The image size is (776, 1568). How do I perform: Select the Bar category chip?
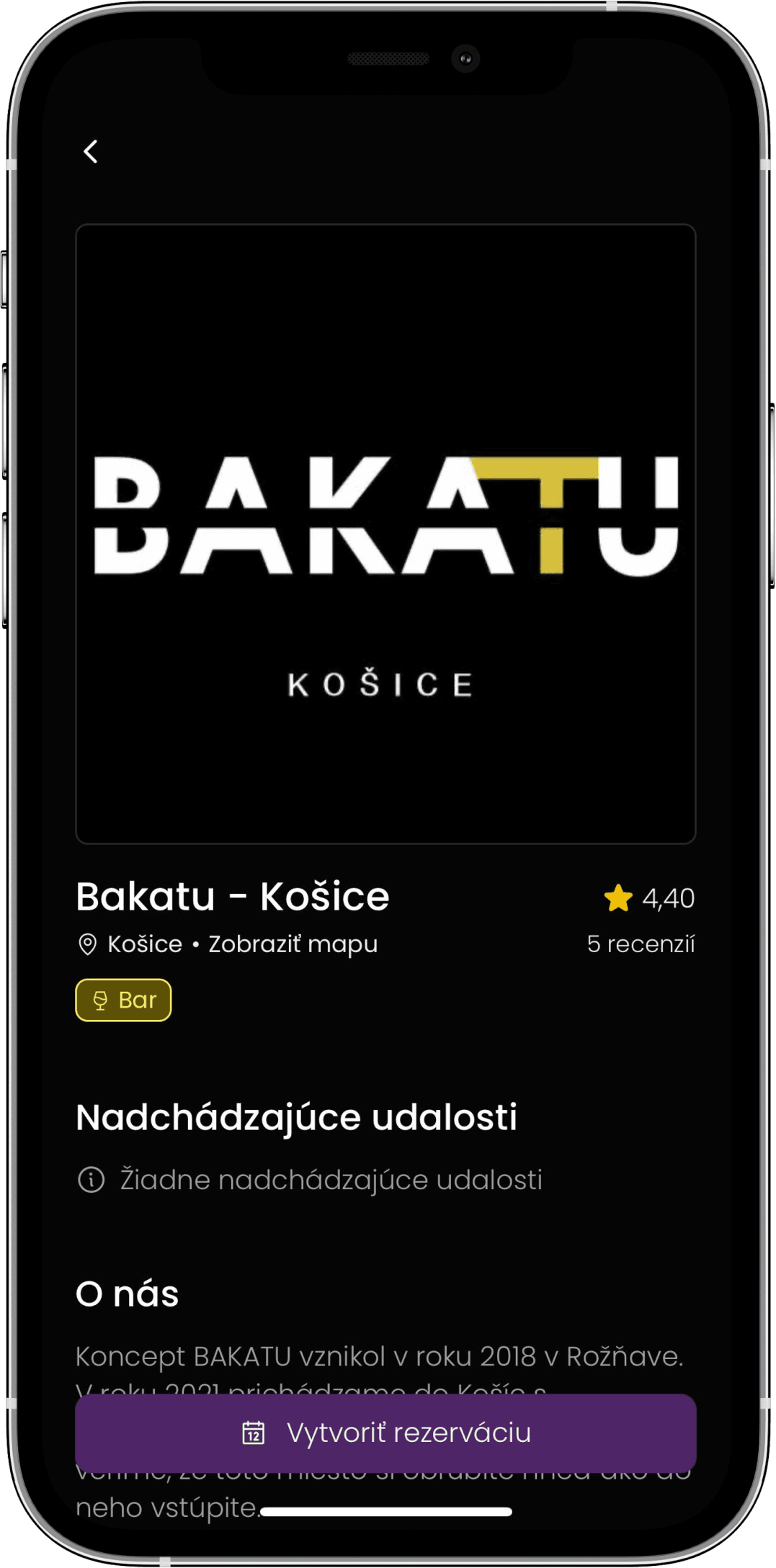pos(123,1000)
